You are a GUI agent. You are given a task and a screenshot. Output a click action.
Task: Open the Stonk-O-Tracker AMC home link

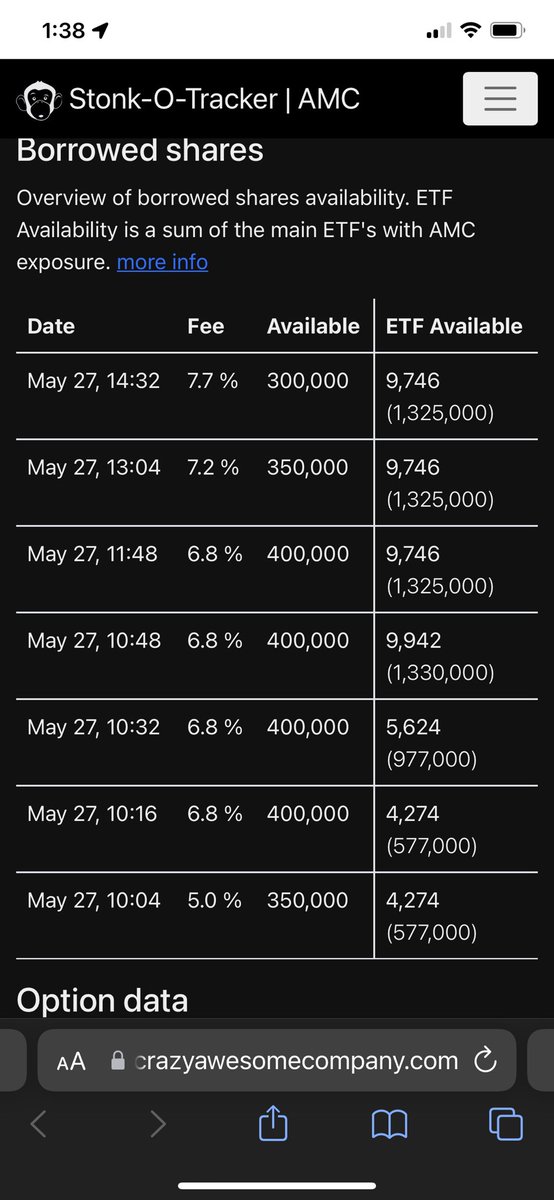pos(188,99)
